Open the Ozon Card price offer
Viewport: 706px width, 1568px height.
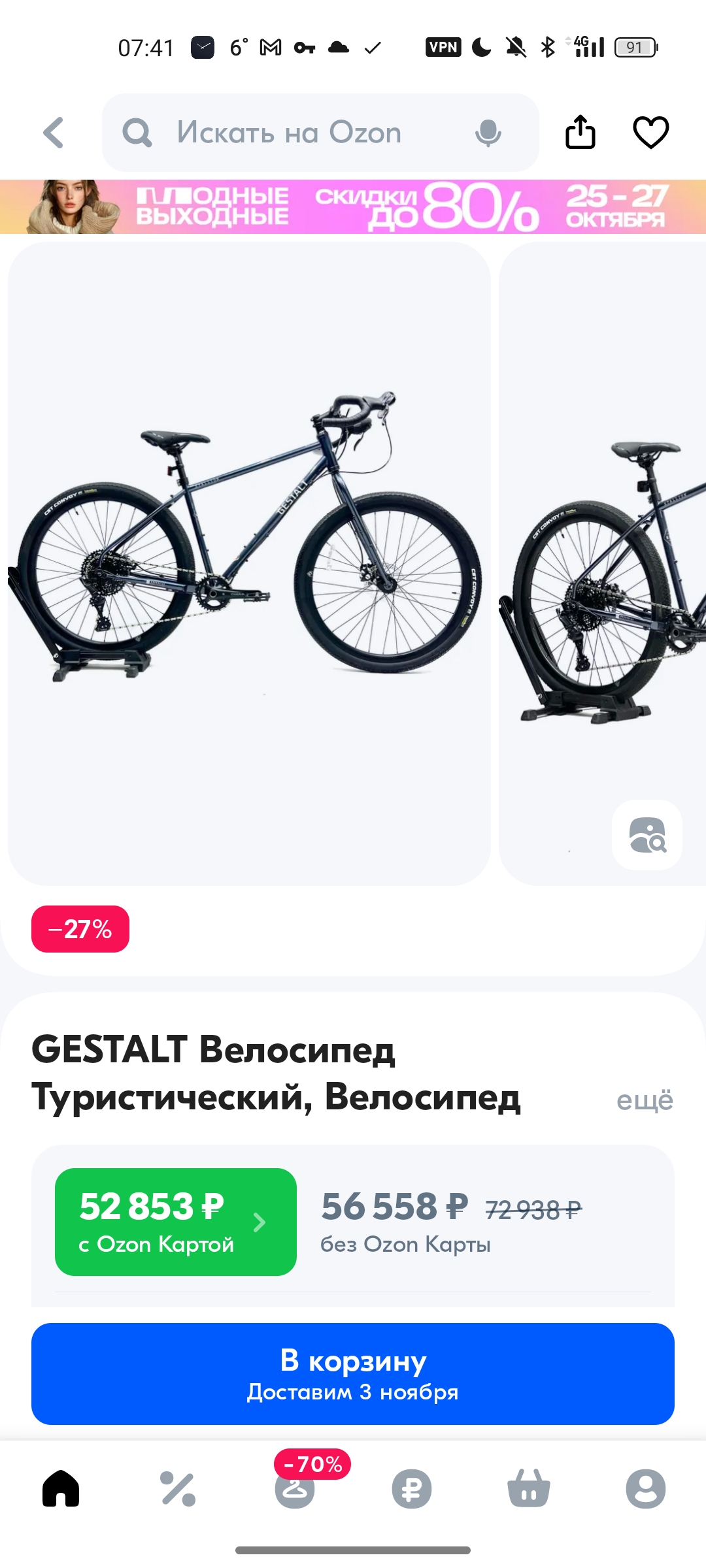click(x=176, y=1222)
